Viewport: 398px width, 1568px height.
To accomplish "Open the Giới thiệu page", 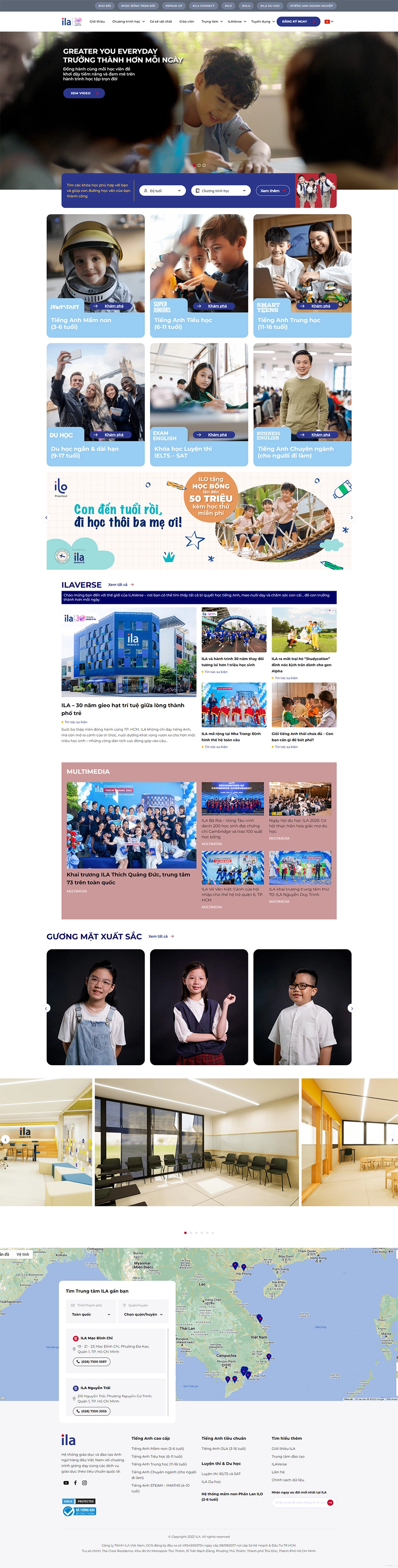I will click(97, 21).
